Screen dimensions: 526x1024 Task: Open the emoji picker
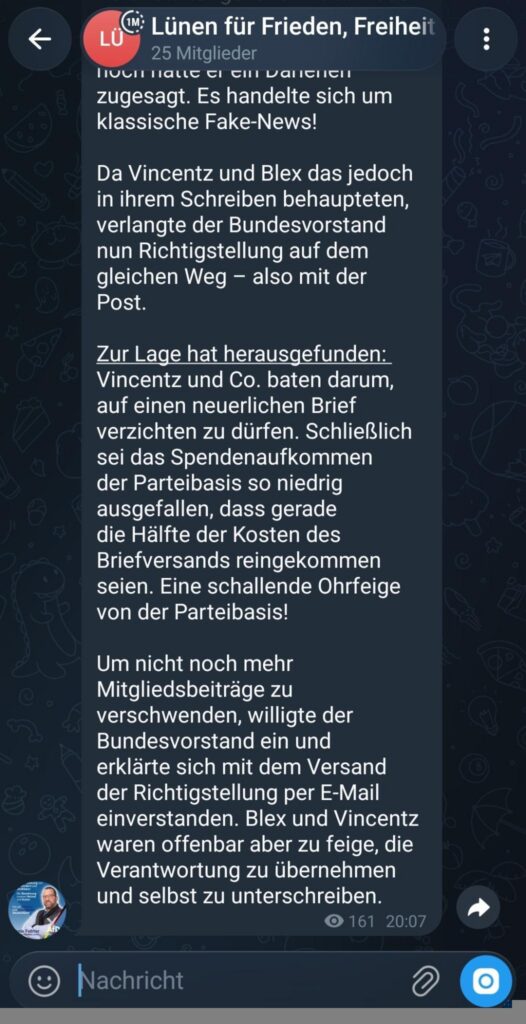(x=44, y=980)
